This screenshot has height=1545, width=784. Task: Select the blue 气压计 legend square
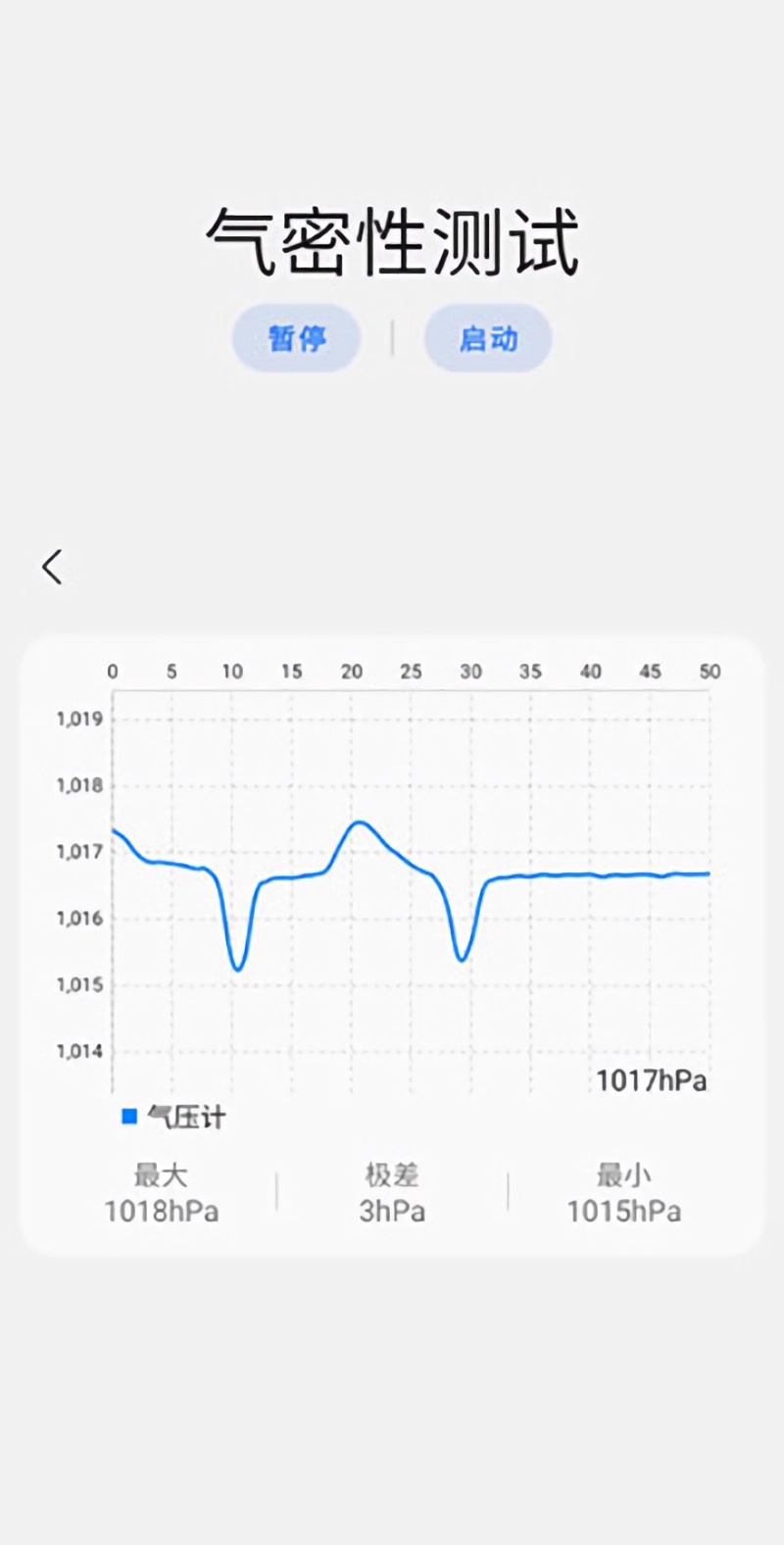click(128, 1115)
